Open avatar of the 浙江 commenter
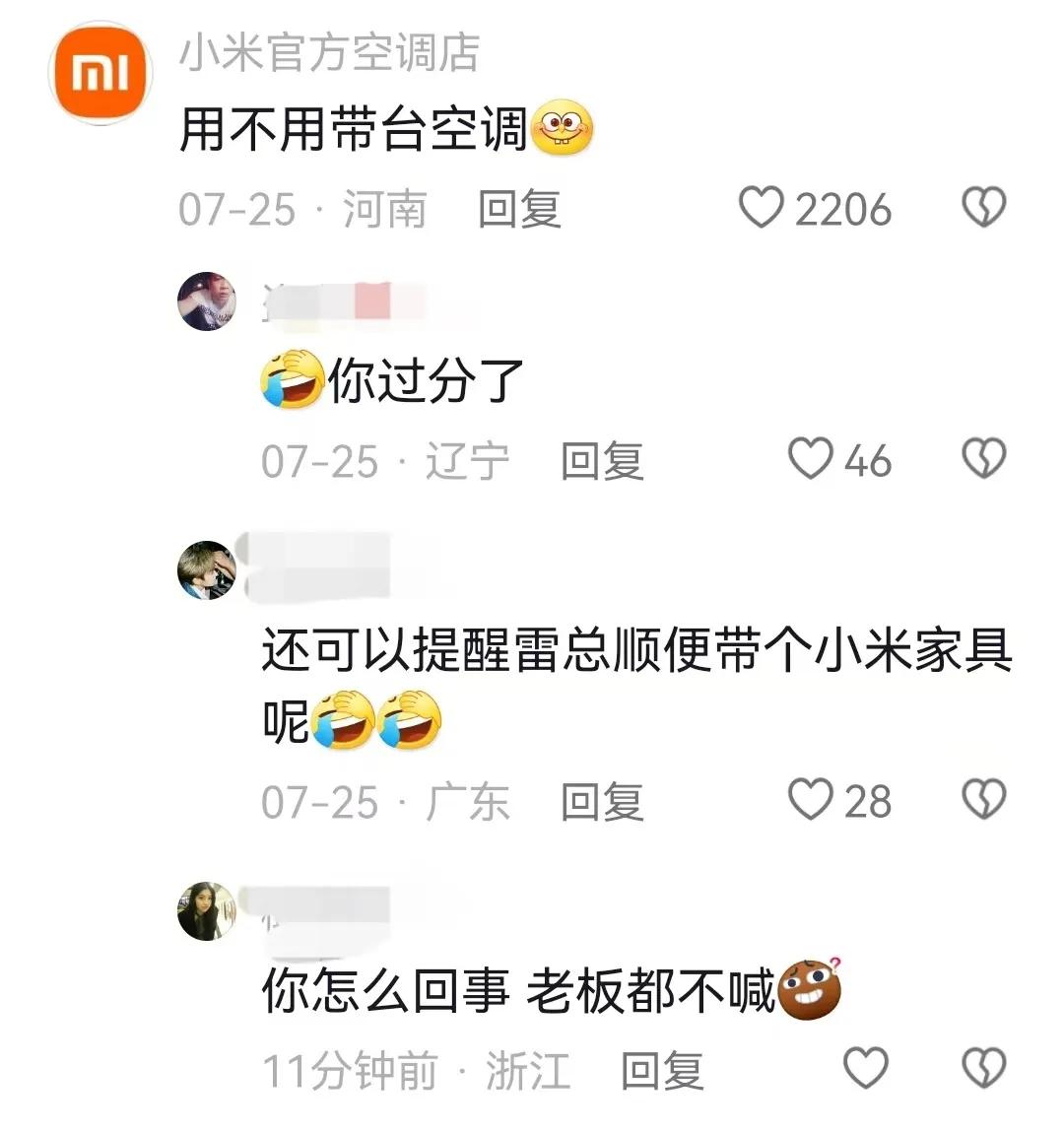Viewport: 1064px width, 1132px height. point(207,911)
